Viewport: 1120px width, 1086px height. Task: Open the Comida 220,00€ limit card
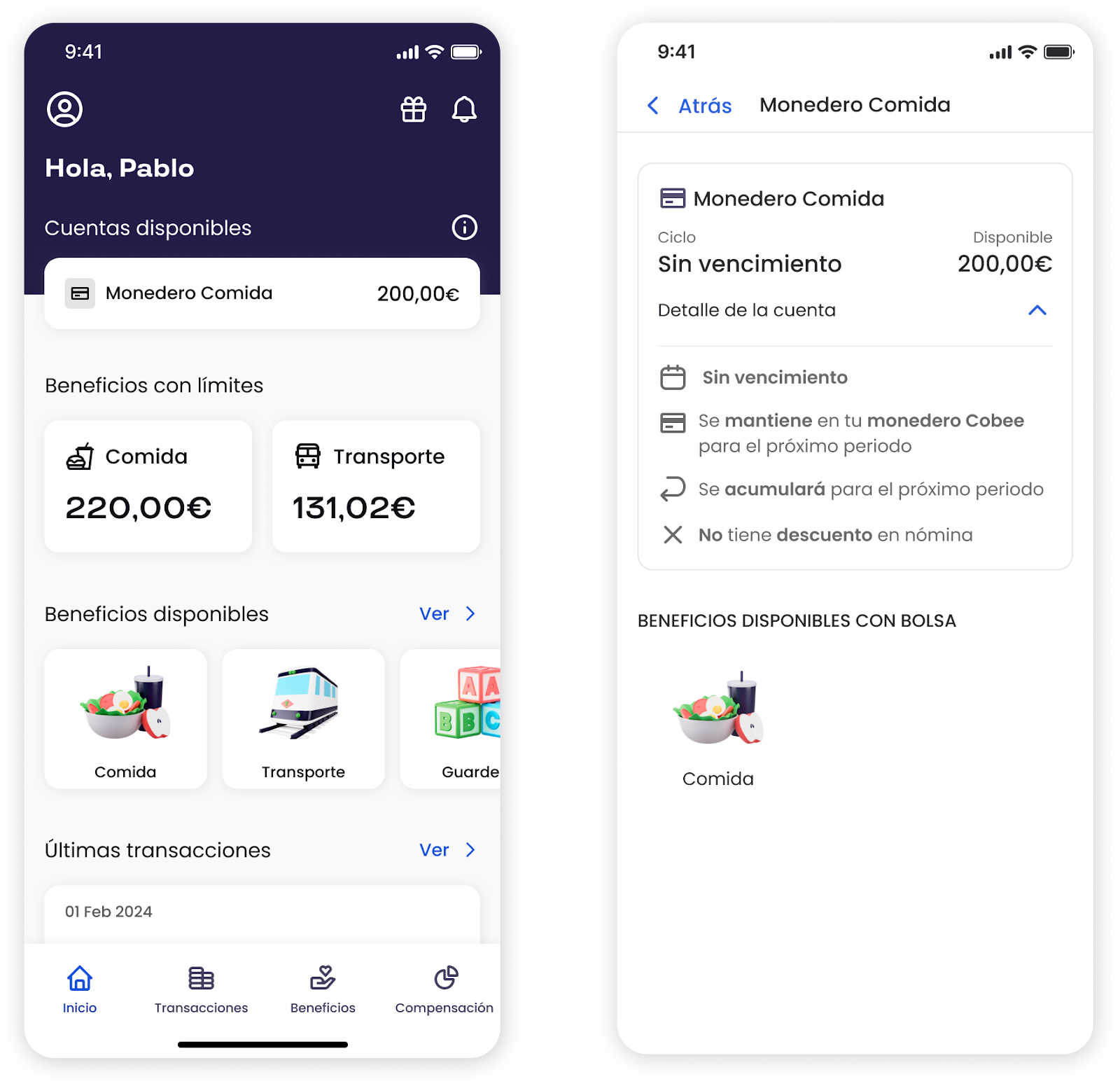(x=148, y=486)
